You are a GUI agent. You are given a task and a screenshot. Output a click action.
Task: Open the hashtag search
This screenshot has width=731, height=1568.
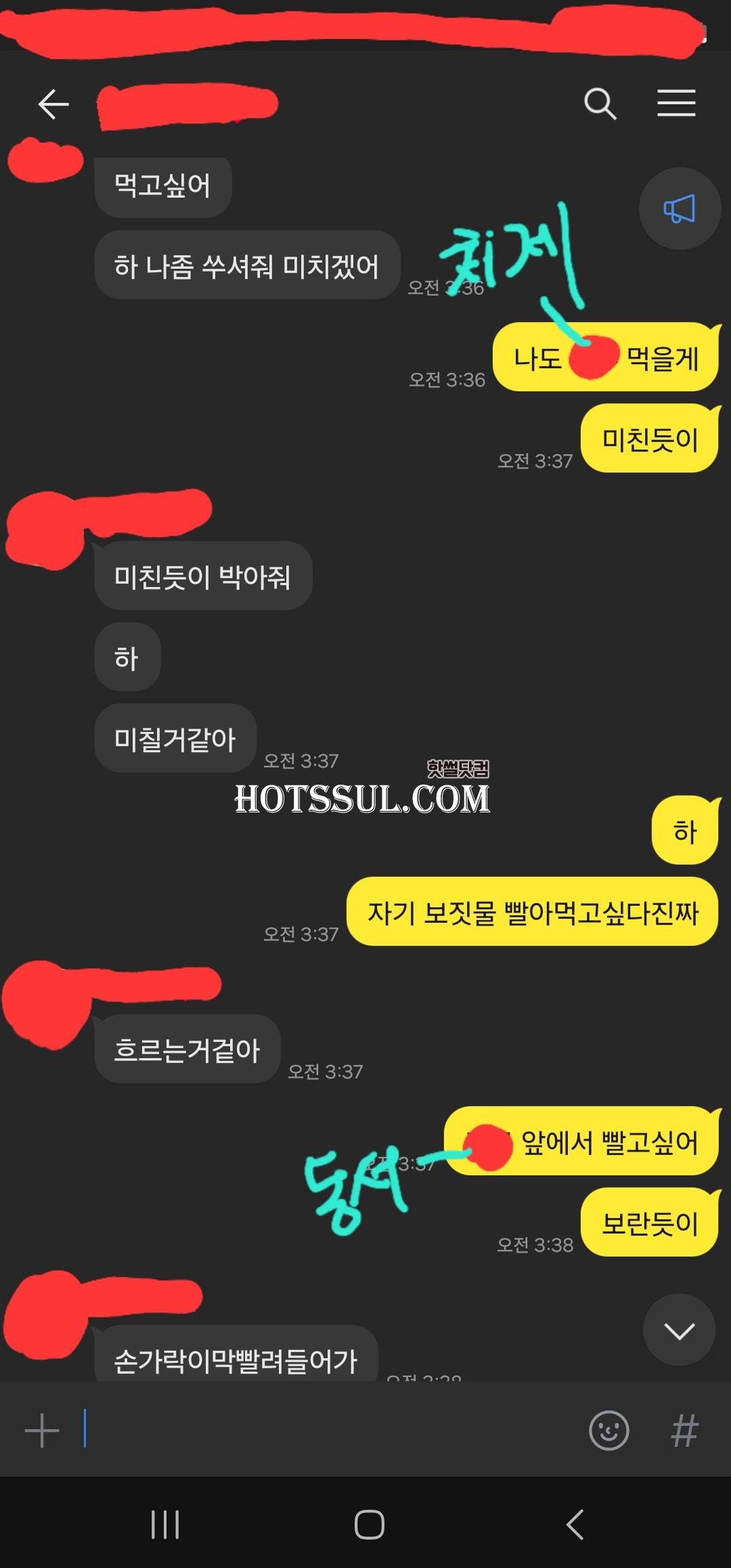pos(684,1431)
